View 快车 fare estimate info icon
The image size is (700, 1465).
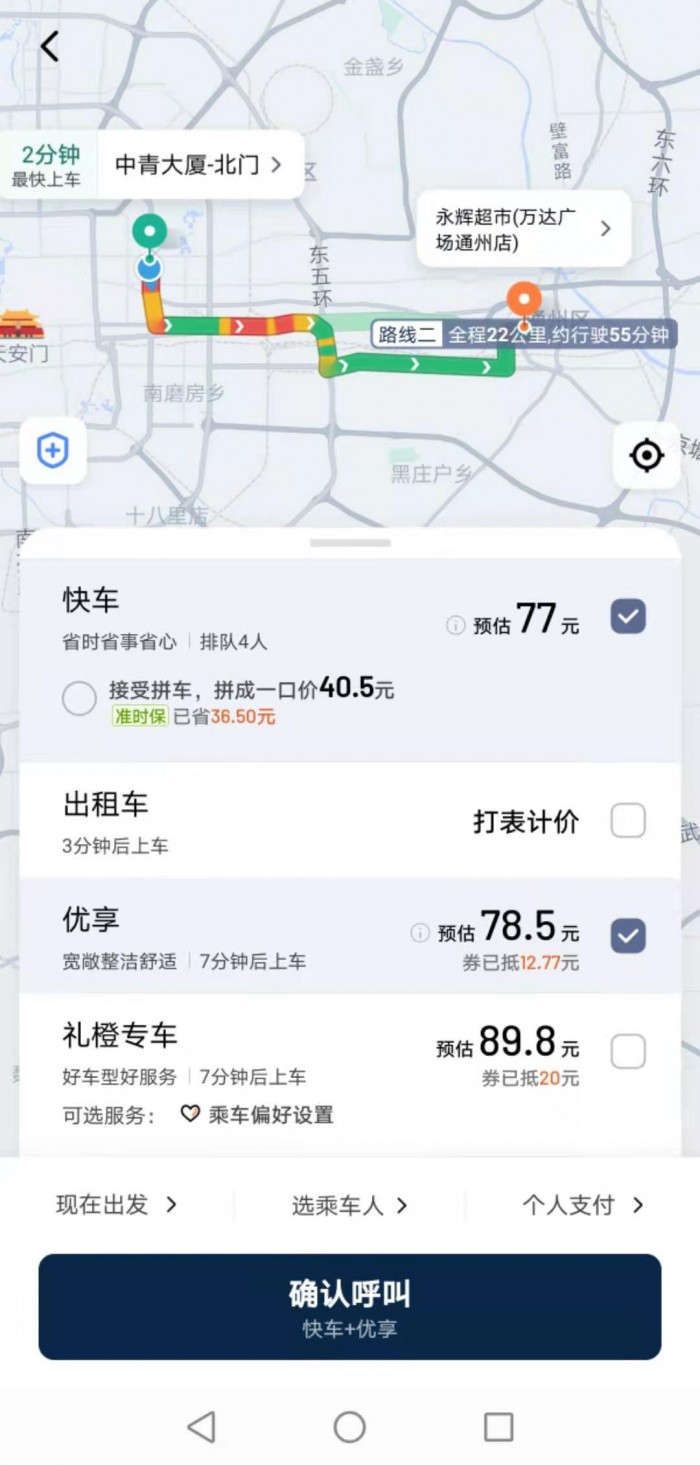click(x=455, y=625)
